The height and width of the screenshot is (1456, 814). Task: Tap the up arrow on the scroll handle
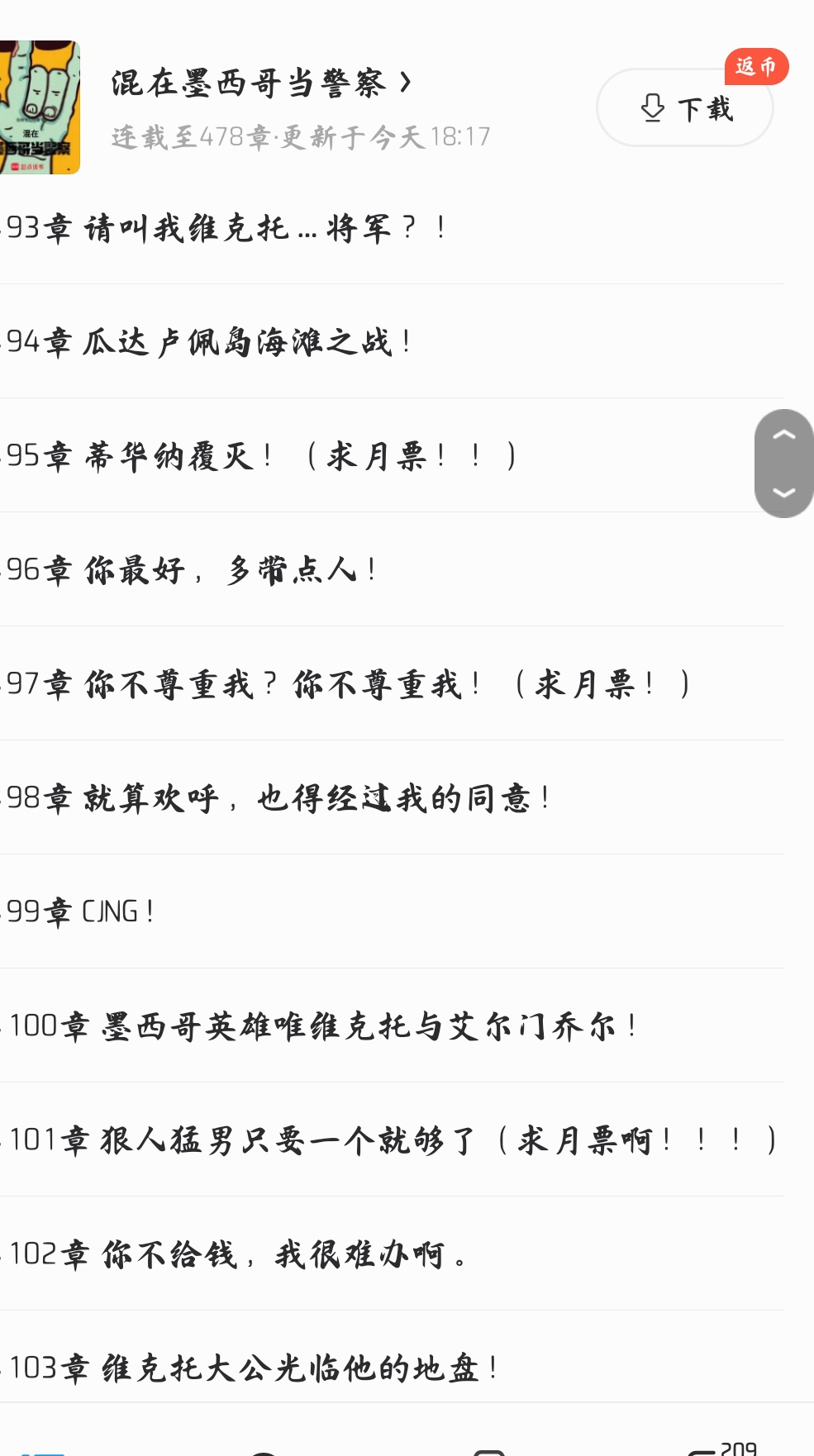783,435
